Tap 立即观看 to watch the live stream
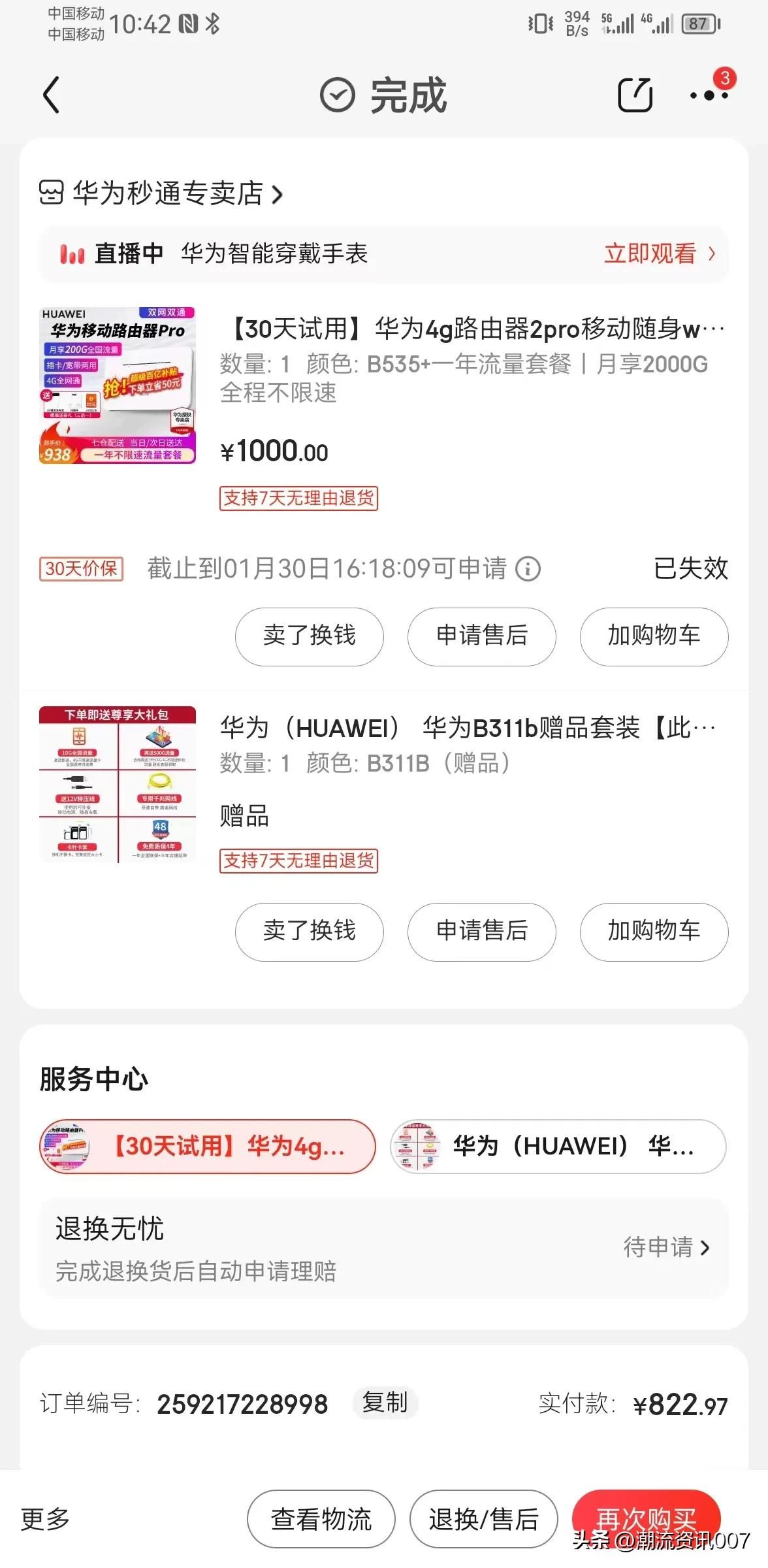768x1568 pixels. (x=658, y=253)
